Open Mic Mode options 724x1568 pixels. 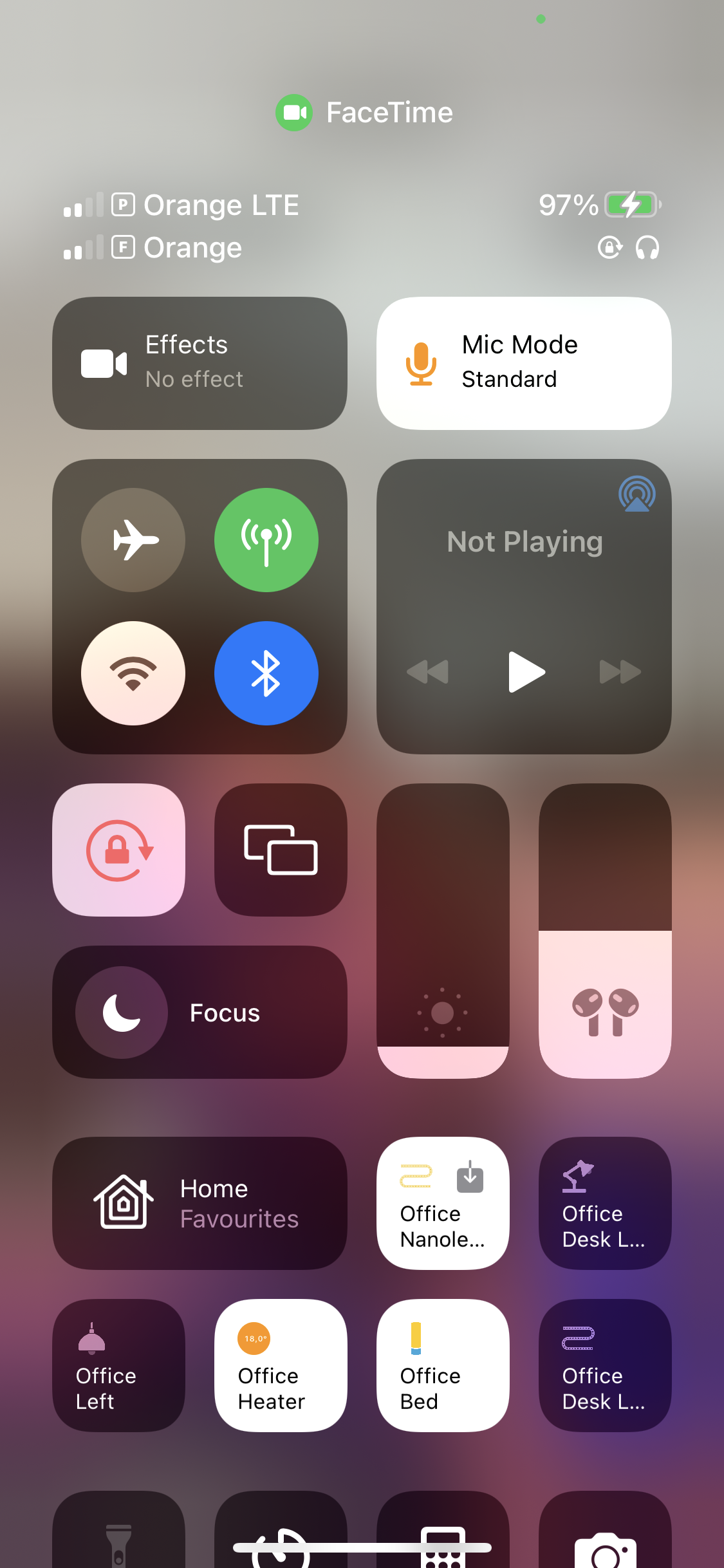point(524,363)
